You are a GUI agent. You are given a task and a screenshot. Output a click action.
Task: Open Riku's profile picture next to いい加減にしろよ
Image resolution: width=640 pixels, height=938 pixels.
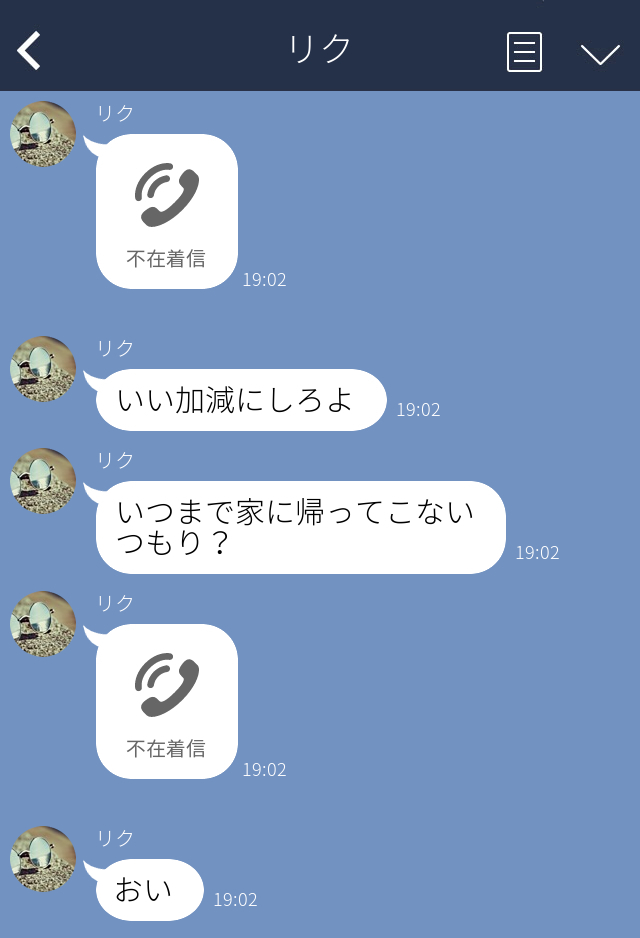pyautogui.click(x=43, y=369)
